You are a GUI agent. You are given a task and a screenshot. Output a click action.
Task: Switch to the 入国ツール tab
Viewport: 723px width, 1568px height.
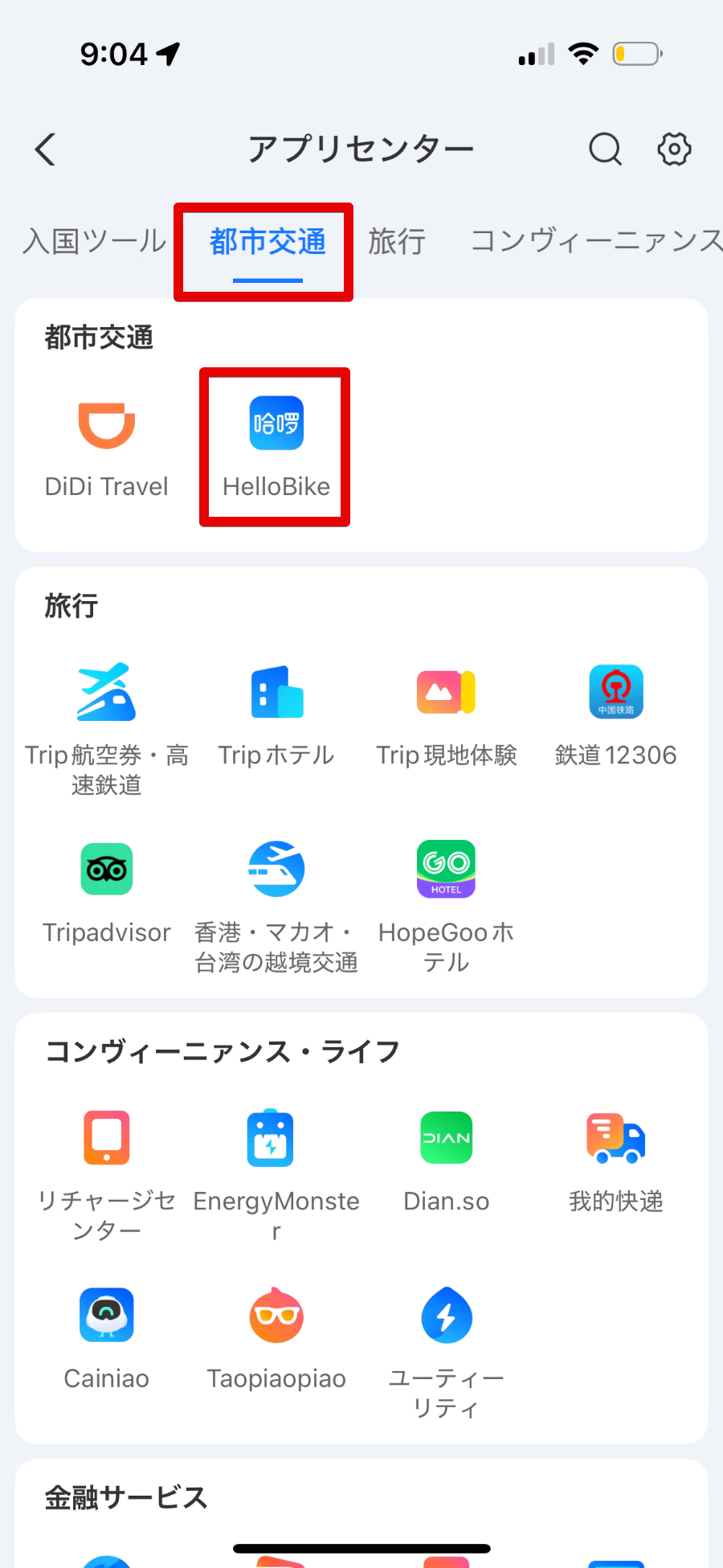click(94, 242)
